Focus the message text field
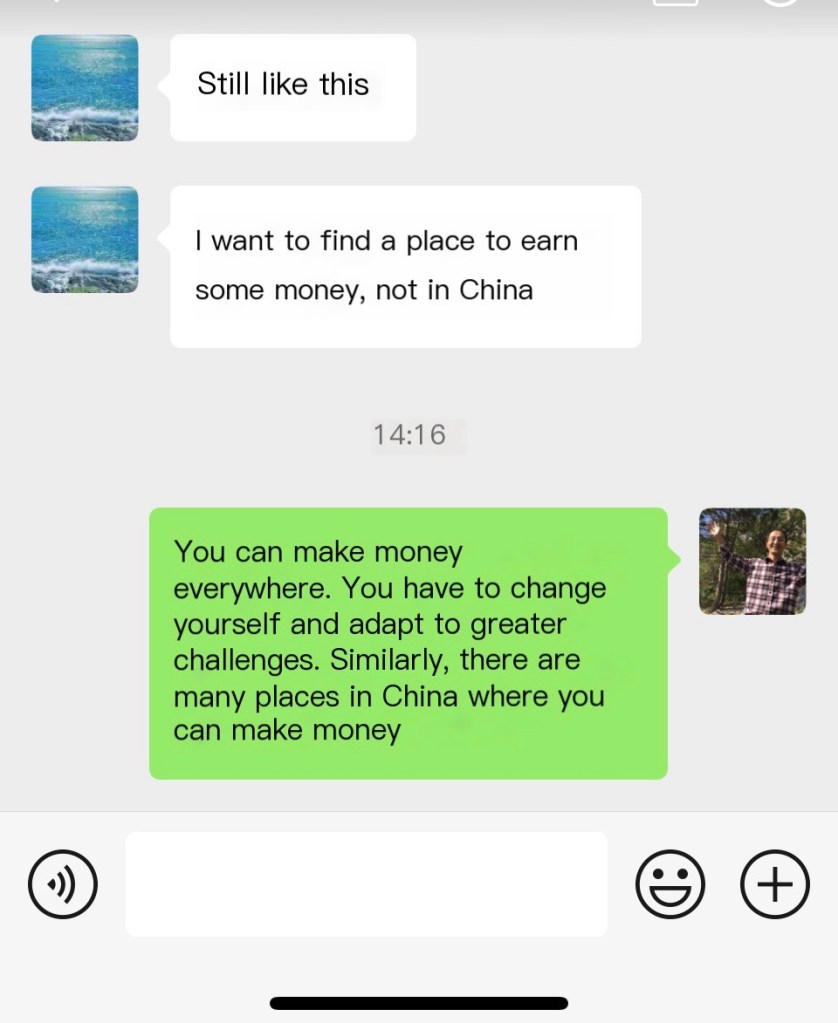 [366, 884]
